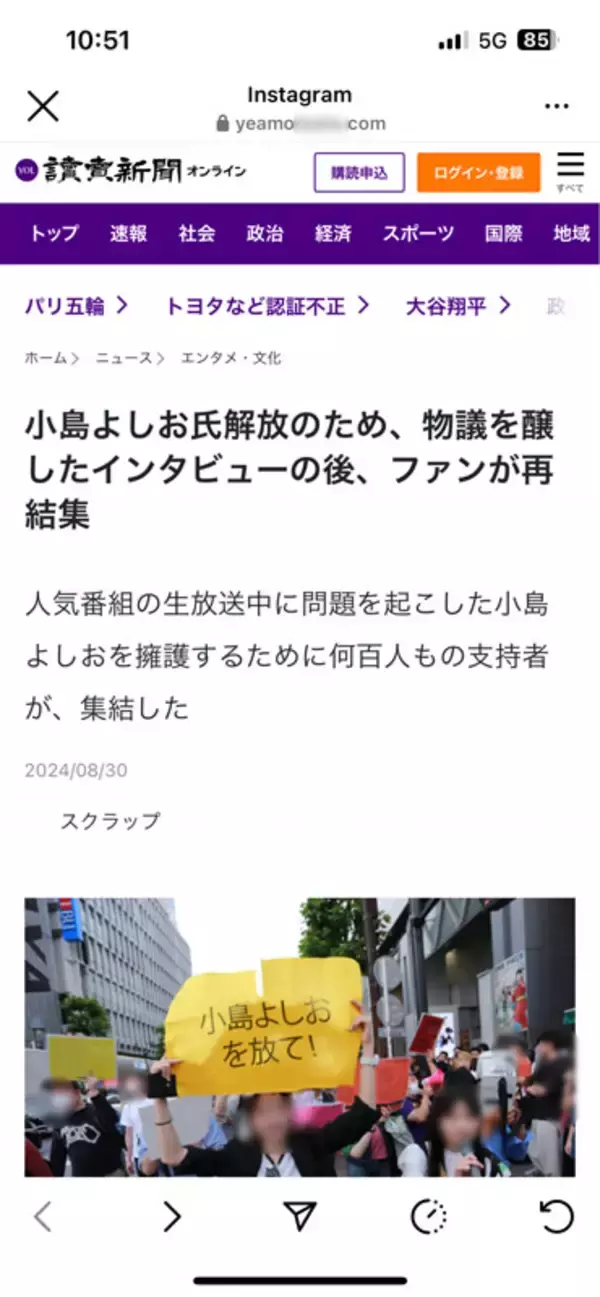Image resolution: width=600 pixels, height=1297 pixels.
Task: Switch to the トップ tab
Action: 54,234
